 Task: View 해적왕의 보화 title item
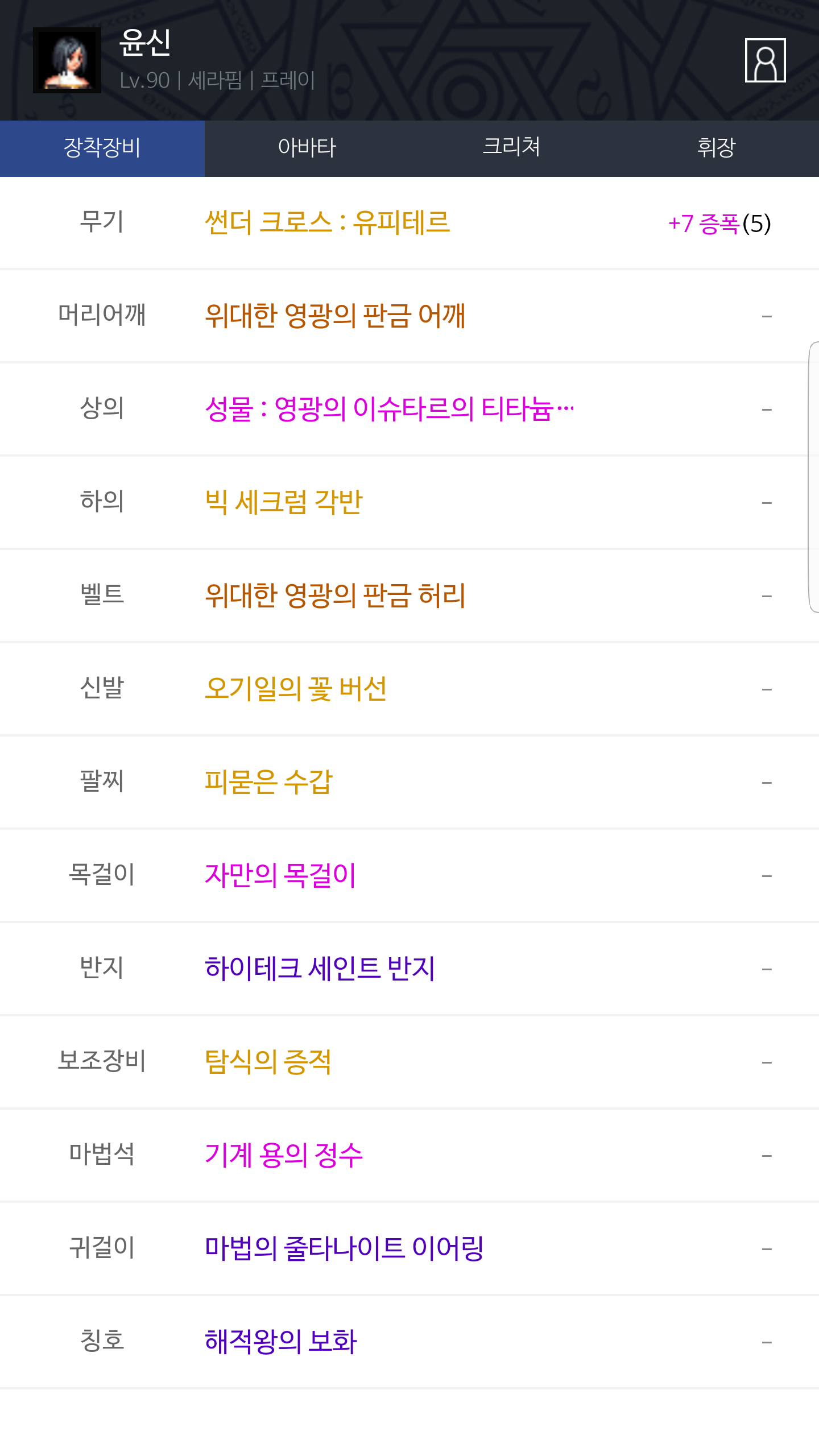click(x=281, y=1342)
